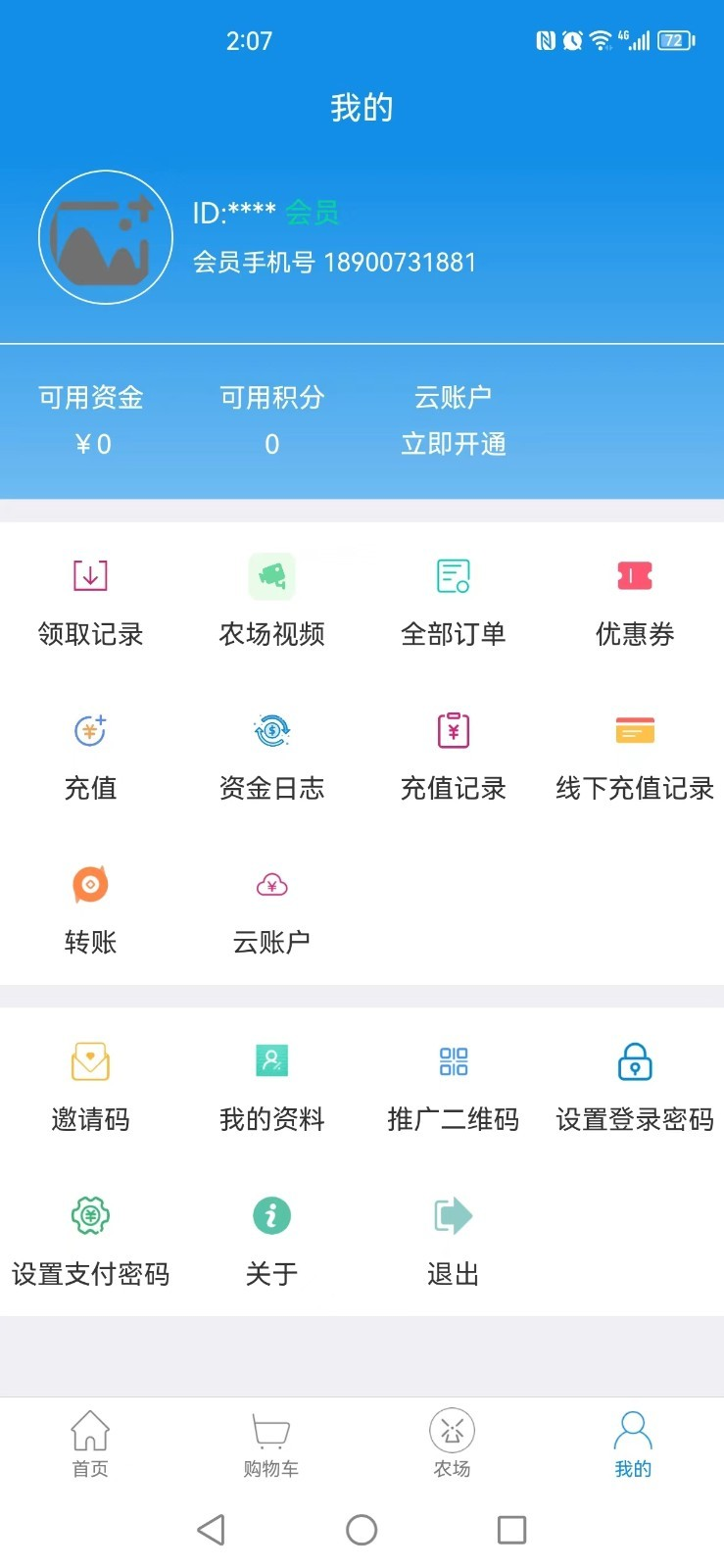Tap 退出 to log out
This screenshot has height=1568, width=724.
tap(452, 1240)
